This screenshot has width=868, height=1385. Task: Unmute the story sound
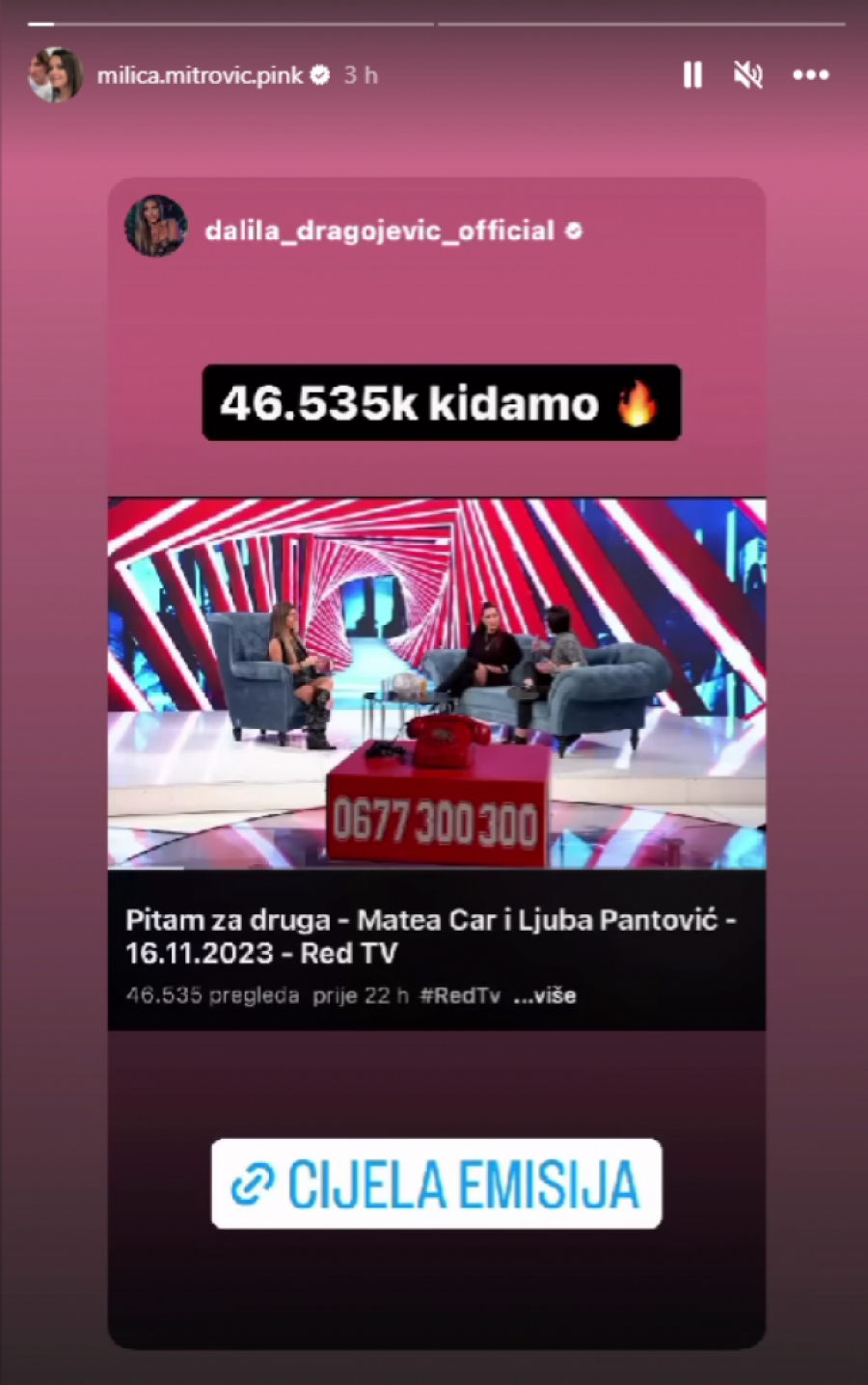click(x=748, y=75)
